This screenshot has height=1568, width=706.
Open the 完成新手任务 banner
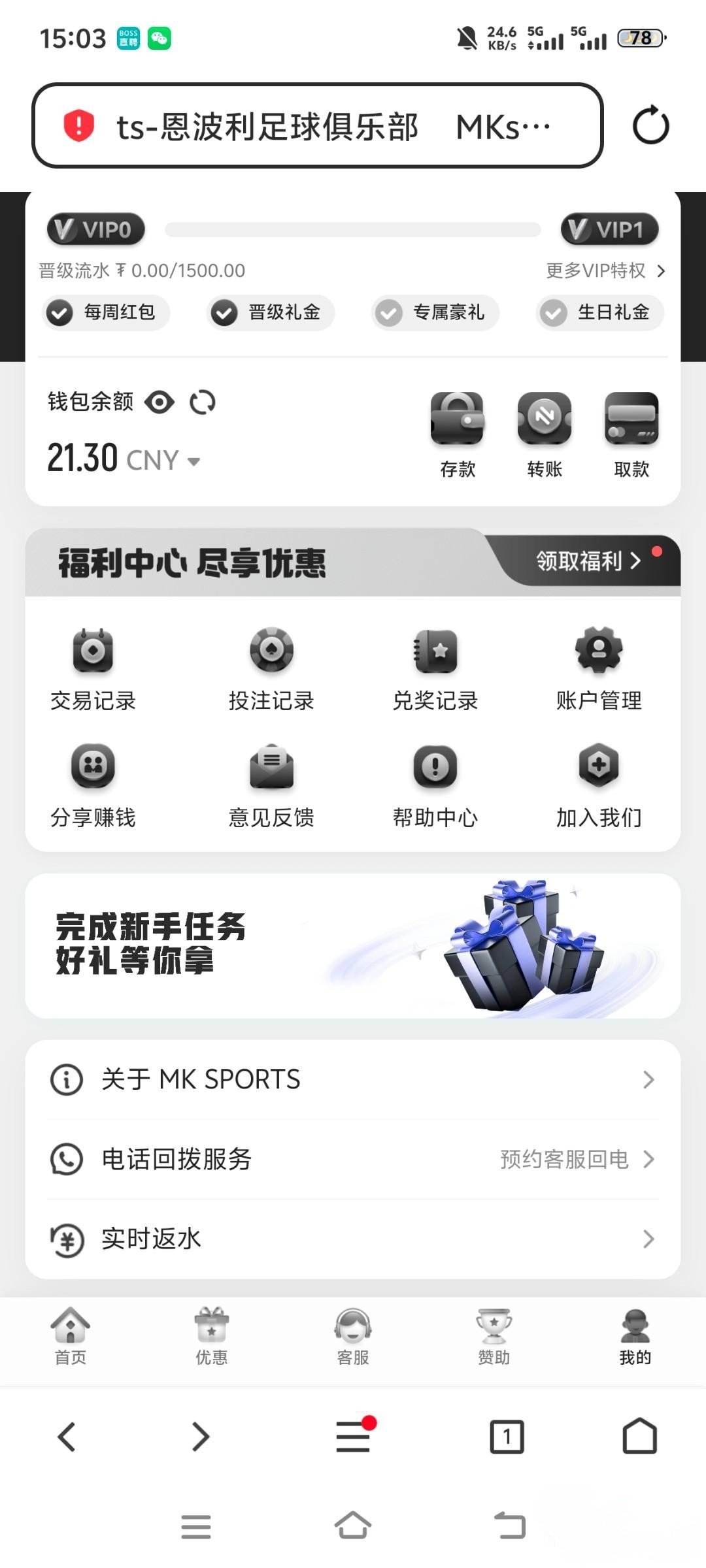(353, 945)
